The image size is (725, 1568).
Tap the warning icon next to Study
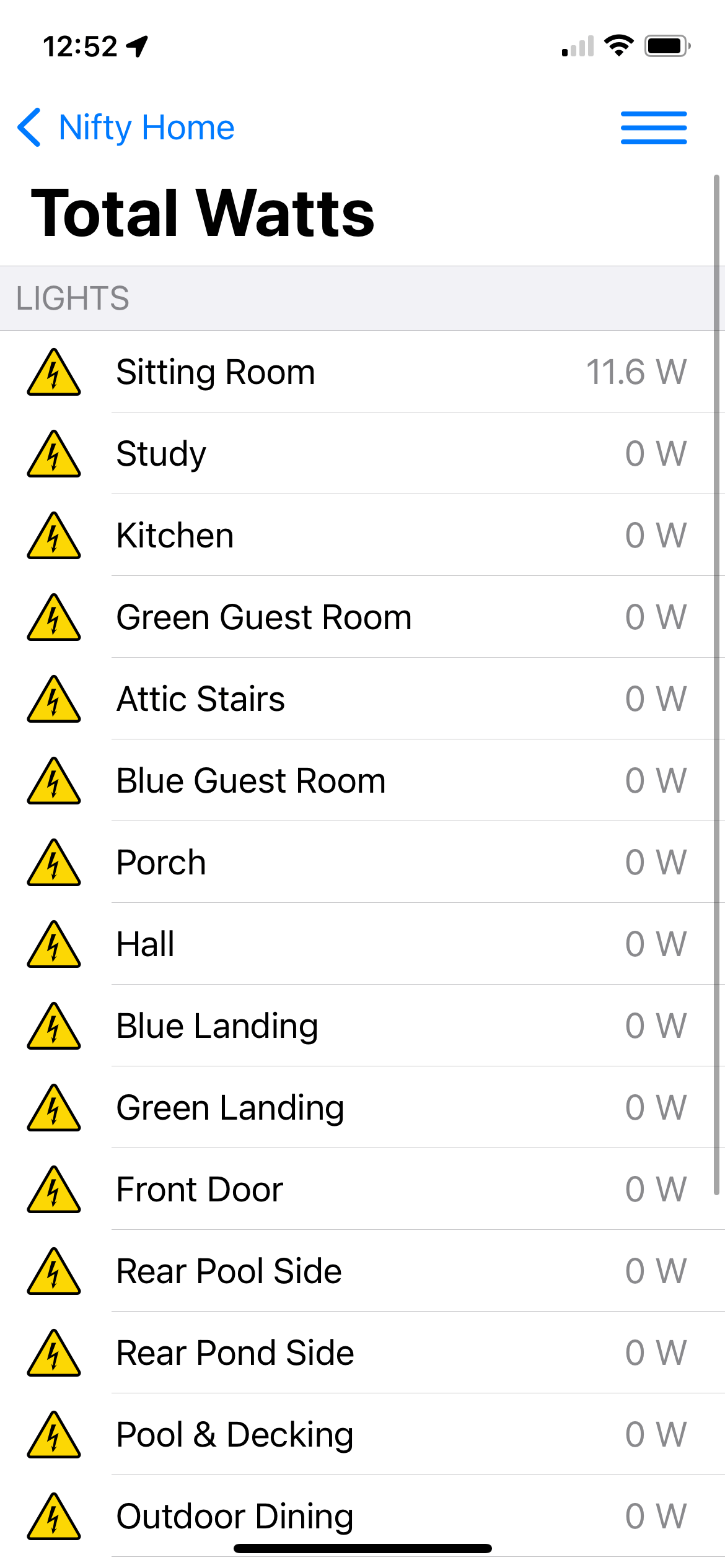[x=53, y=454]
